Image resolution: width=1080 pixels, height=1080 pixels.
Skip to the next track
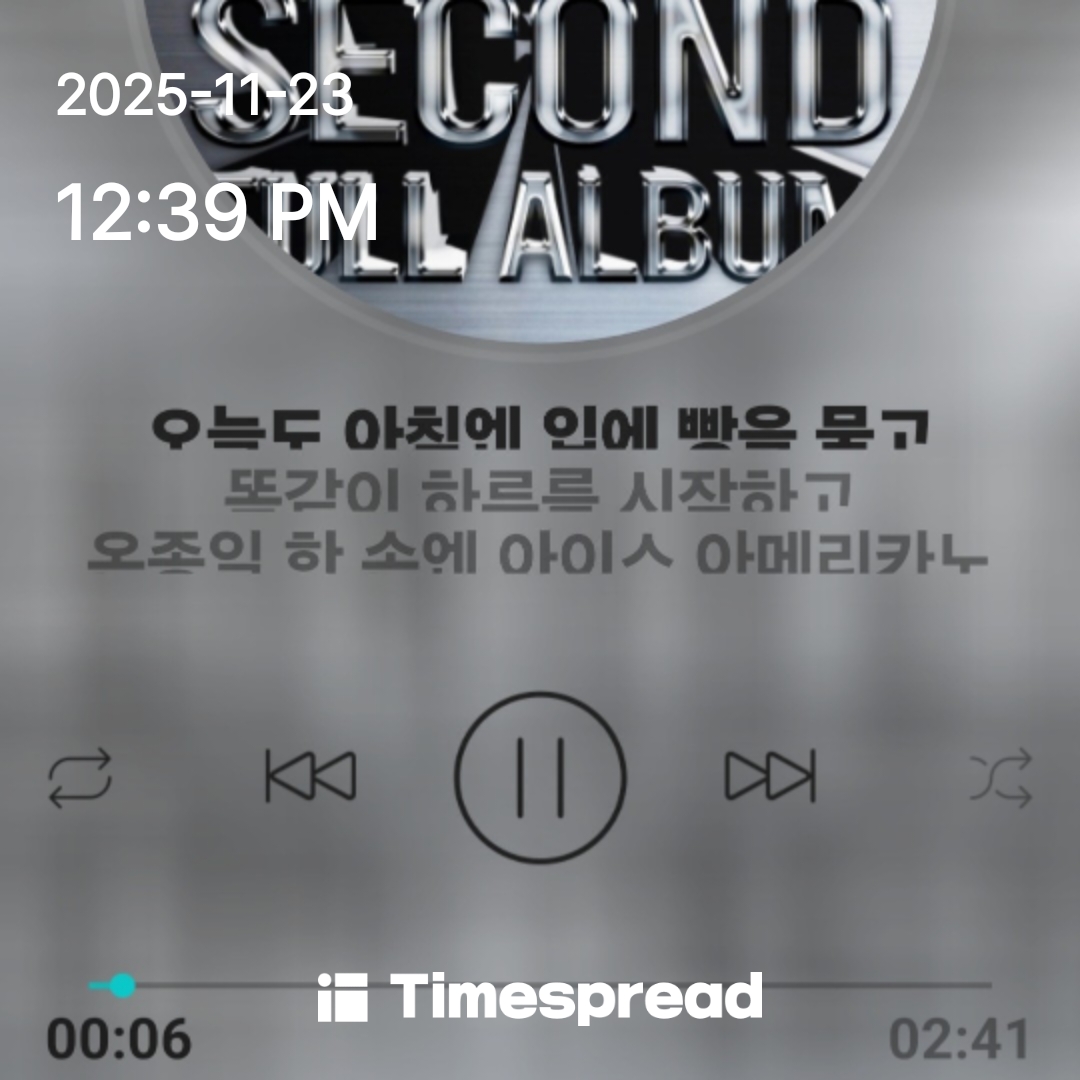pos(770,776)
